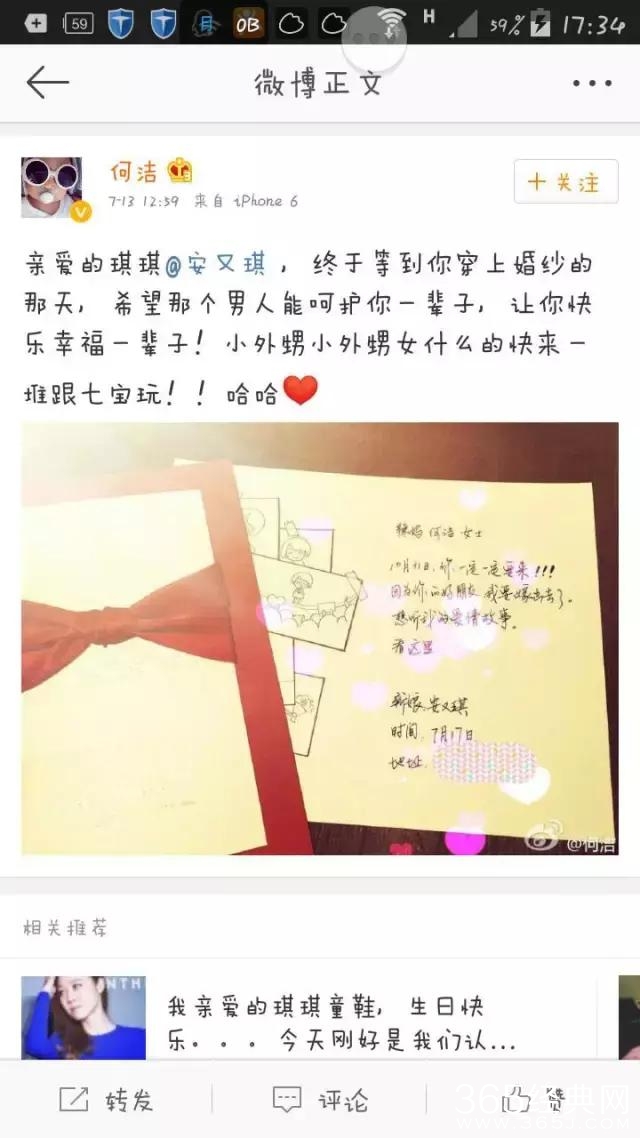Open 何洁's username link
This screenshot has height=1138, width=640.
click(x=133, y=171)
